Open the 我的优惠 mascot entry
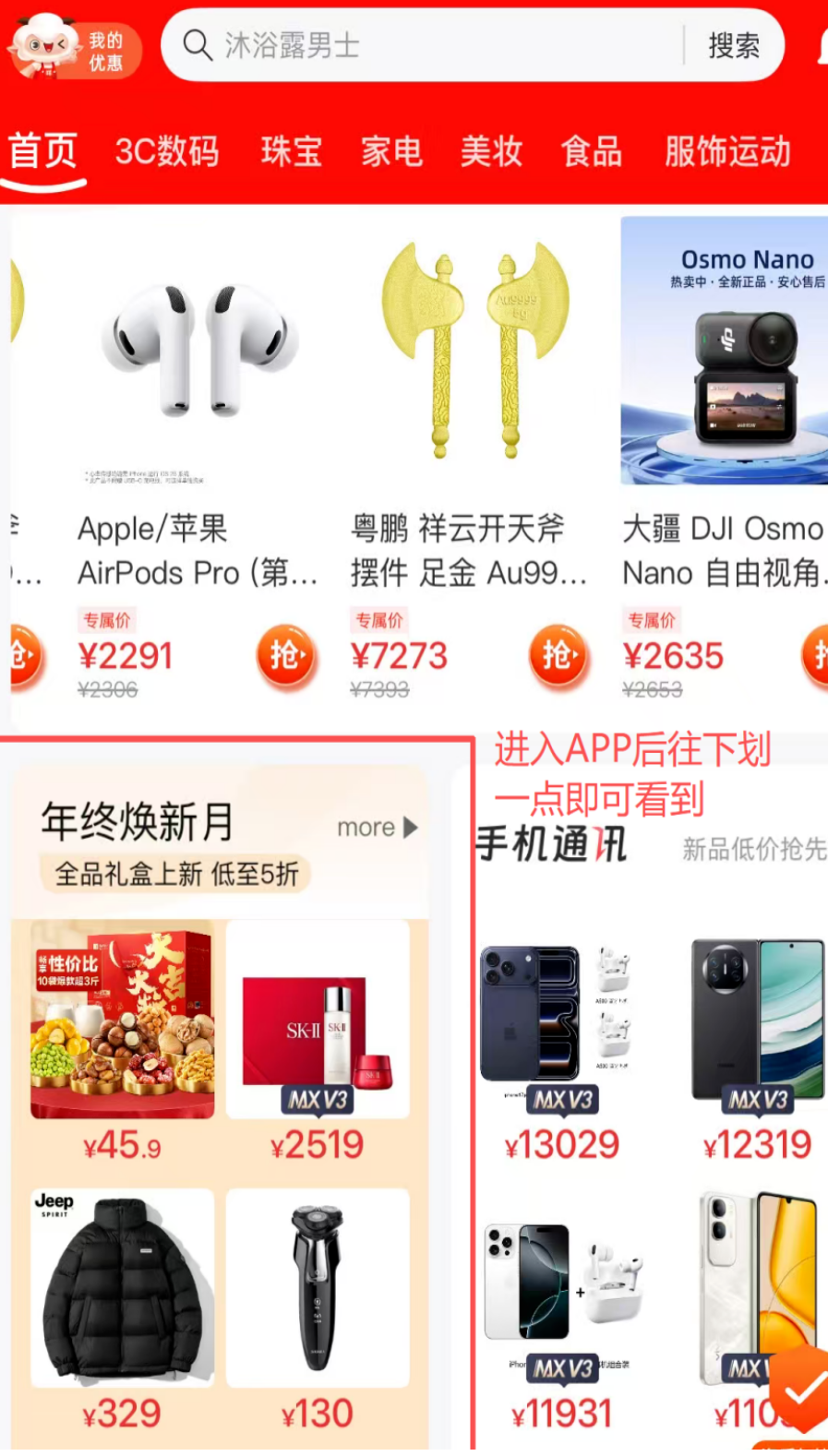 click(74, 48)
